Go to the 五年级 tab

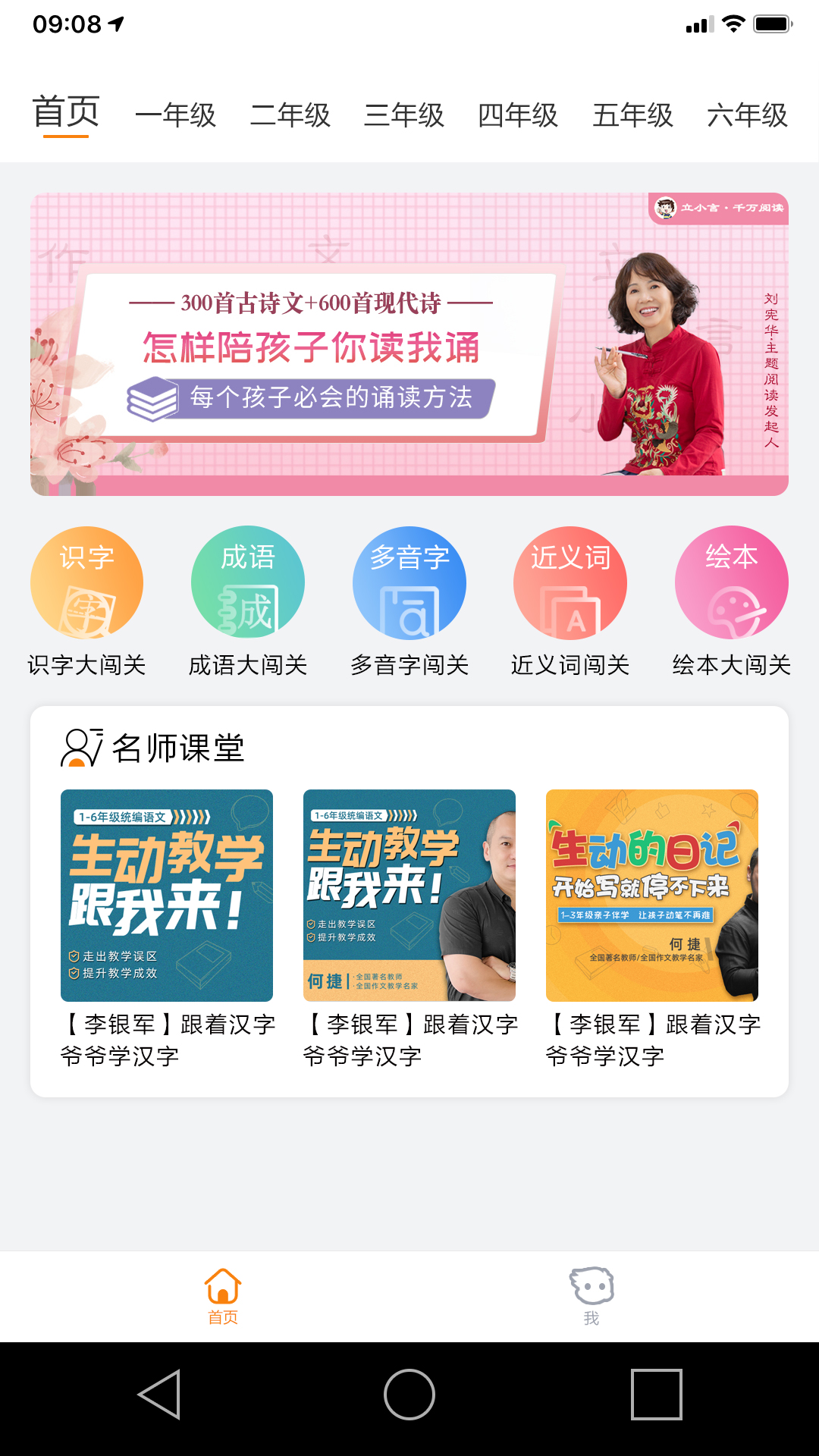click(633, 115)
